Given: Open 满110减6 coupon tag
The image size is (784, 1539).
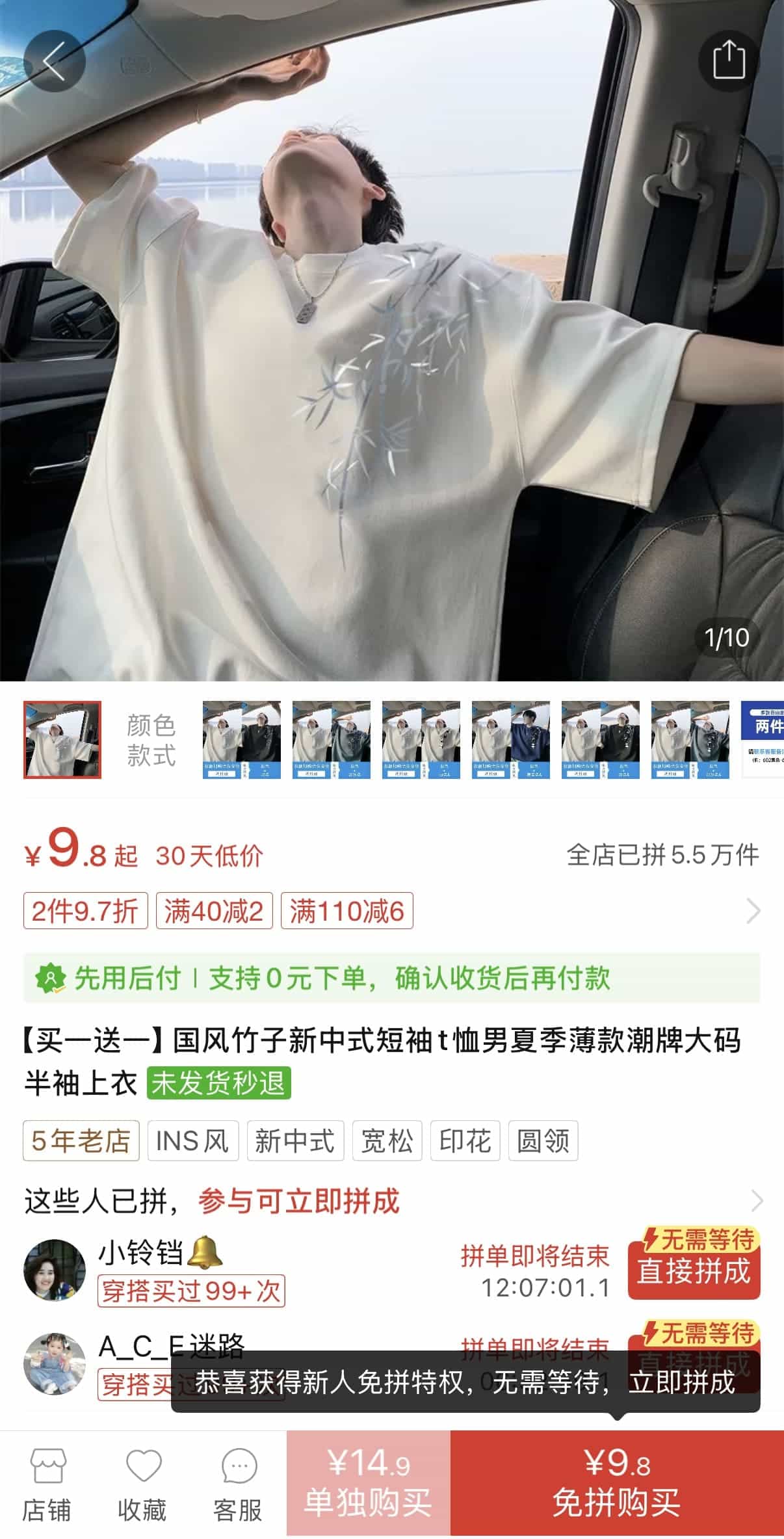Looking at the screenshot, I should coord(346,911).
